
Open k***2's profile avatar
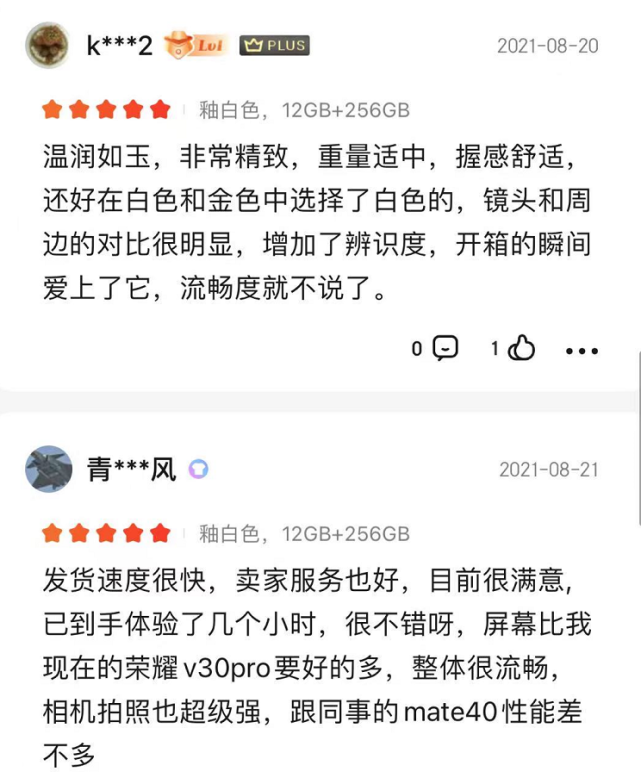click(47, 46)
